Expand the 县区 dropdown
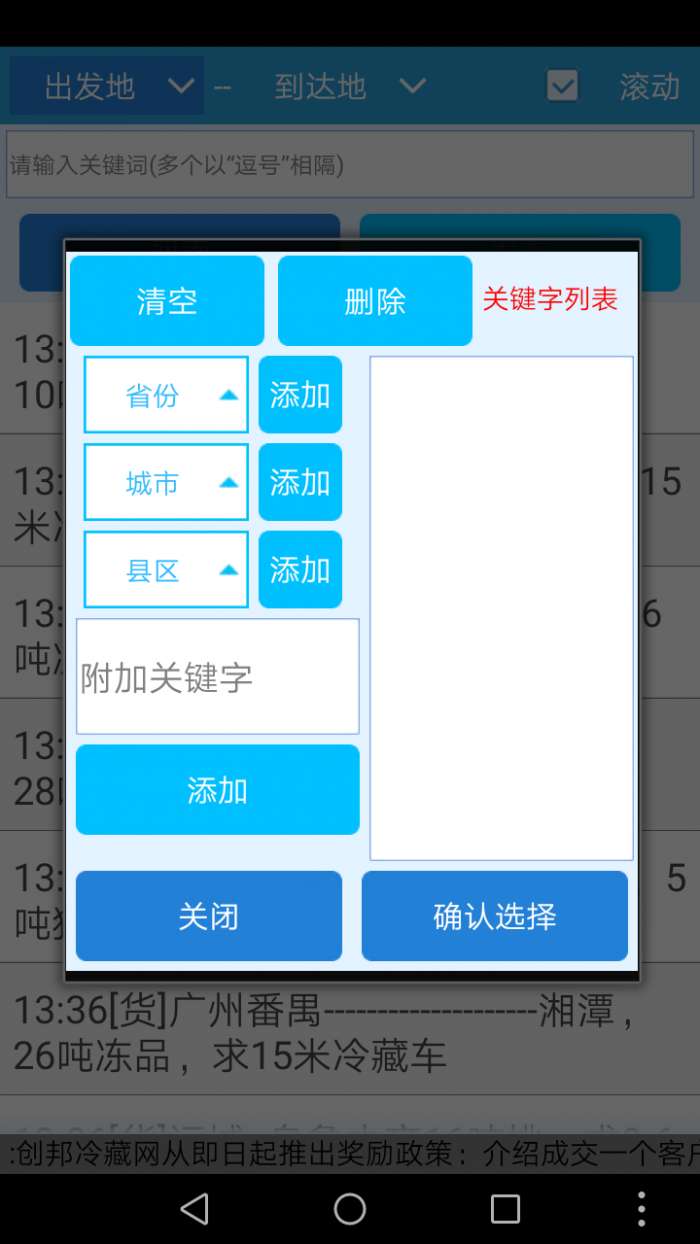Image resolution: width=700 pixels, height=1244 pixels. click(166, 570)
